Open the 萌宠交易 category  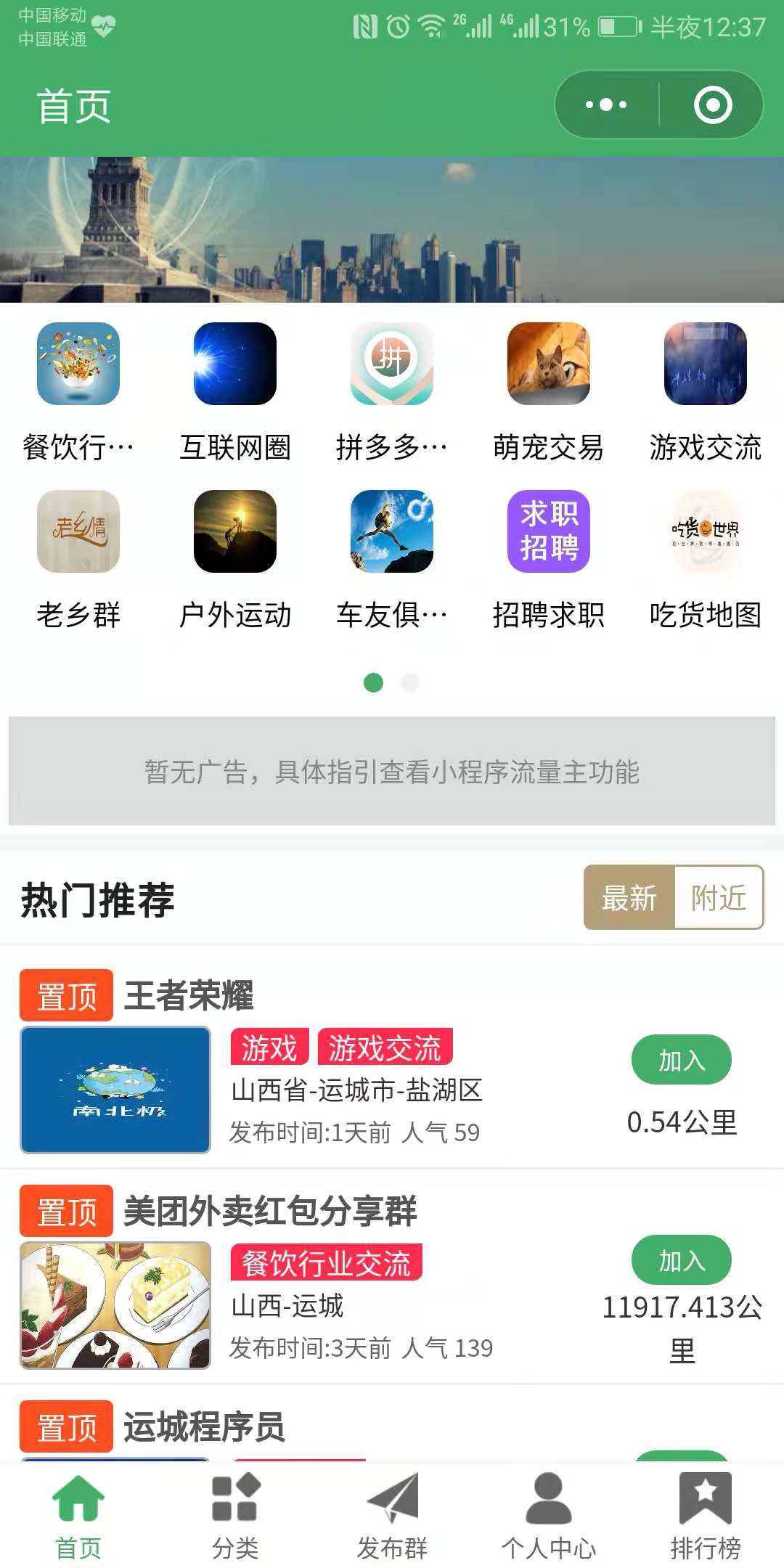[549, 364]
